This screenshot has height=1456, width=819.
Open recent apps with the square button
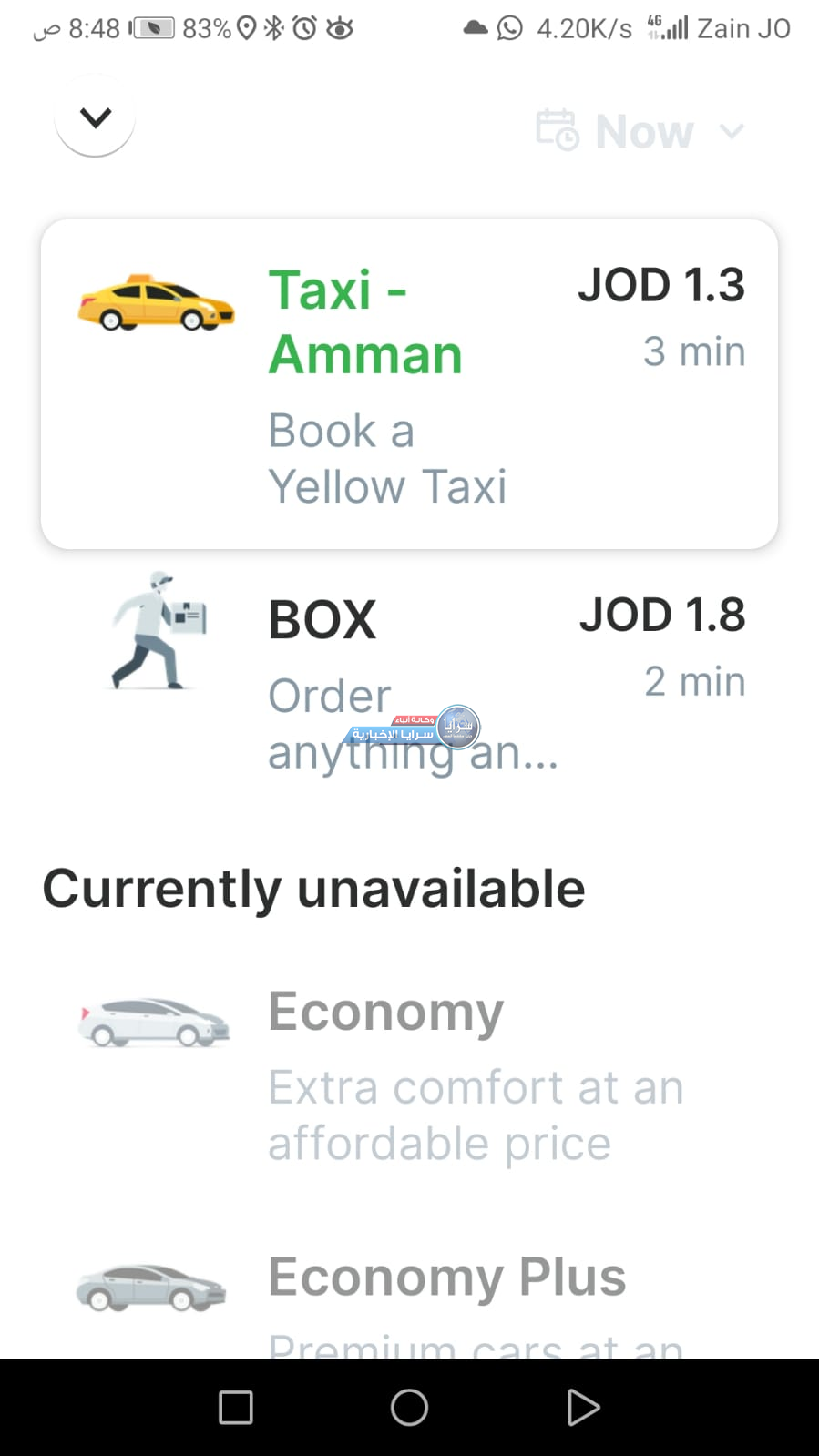coord(236,1407)
